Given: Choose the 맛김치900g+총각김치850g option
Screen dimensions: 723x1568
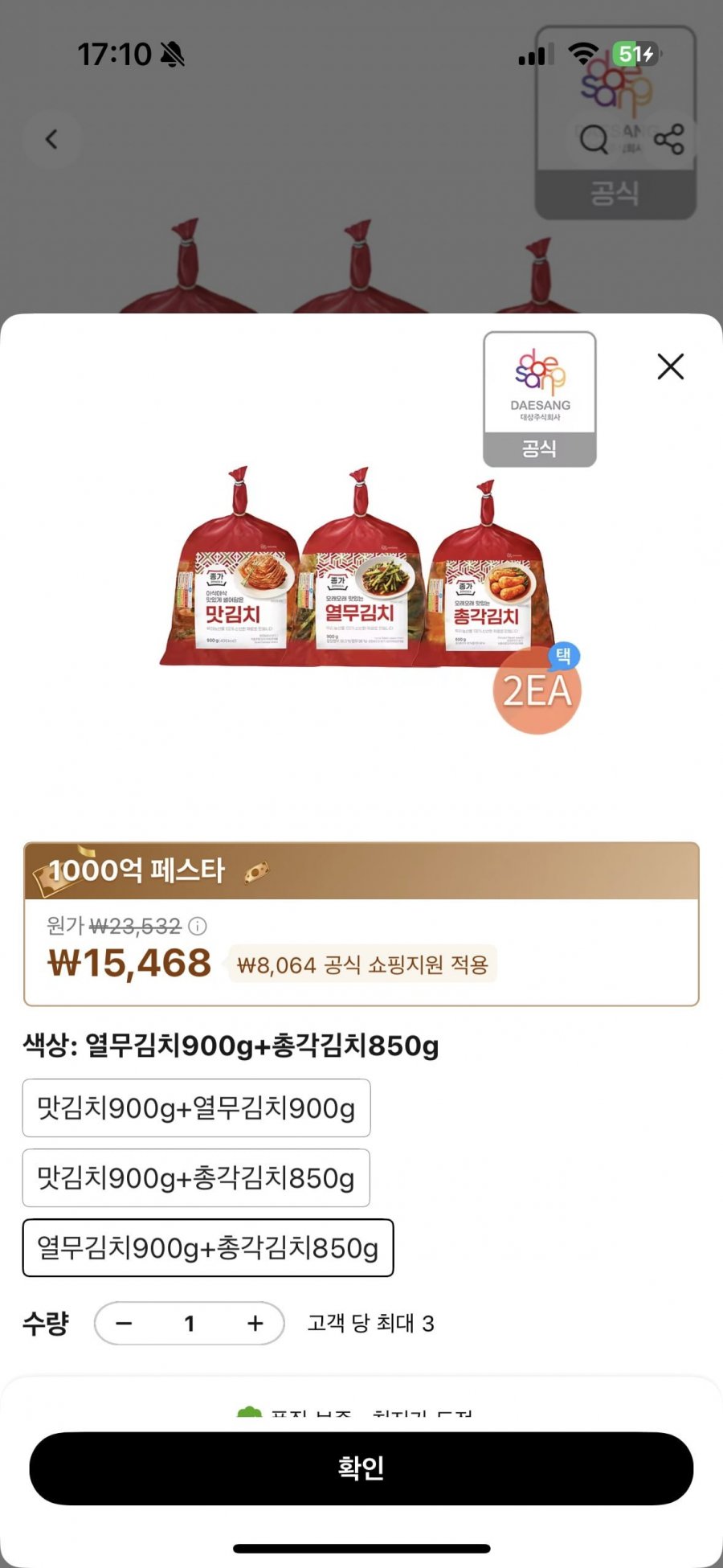Looking at the screenshot, I should (x=196, y=1178).
